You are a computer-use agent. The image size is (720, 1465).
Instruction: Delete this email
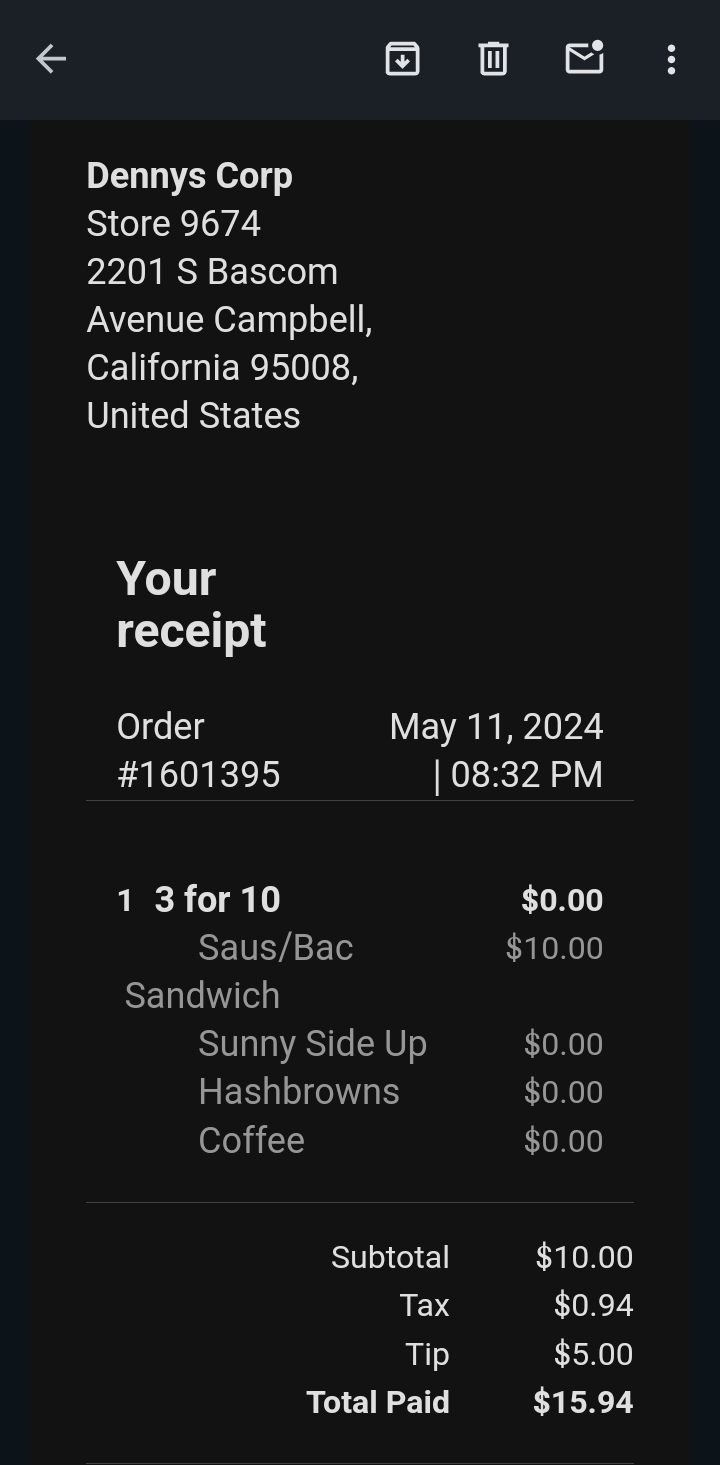point(493,60)
